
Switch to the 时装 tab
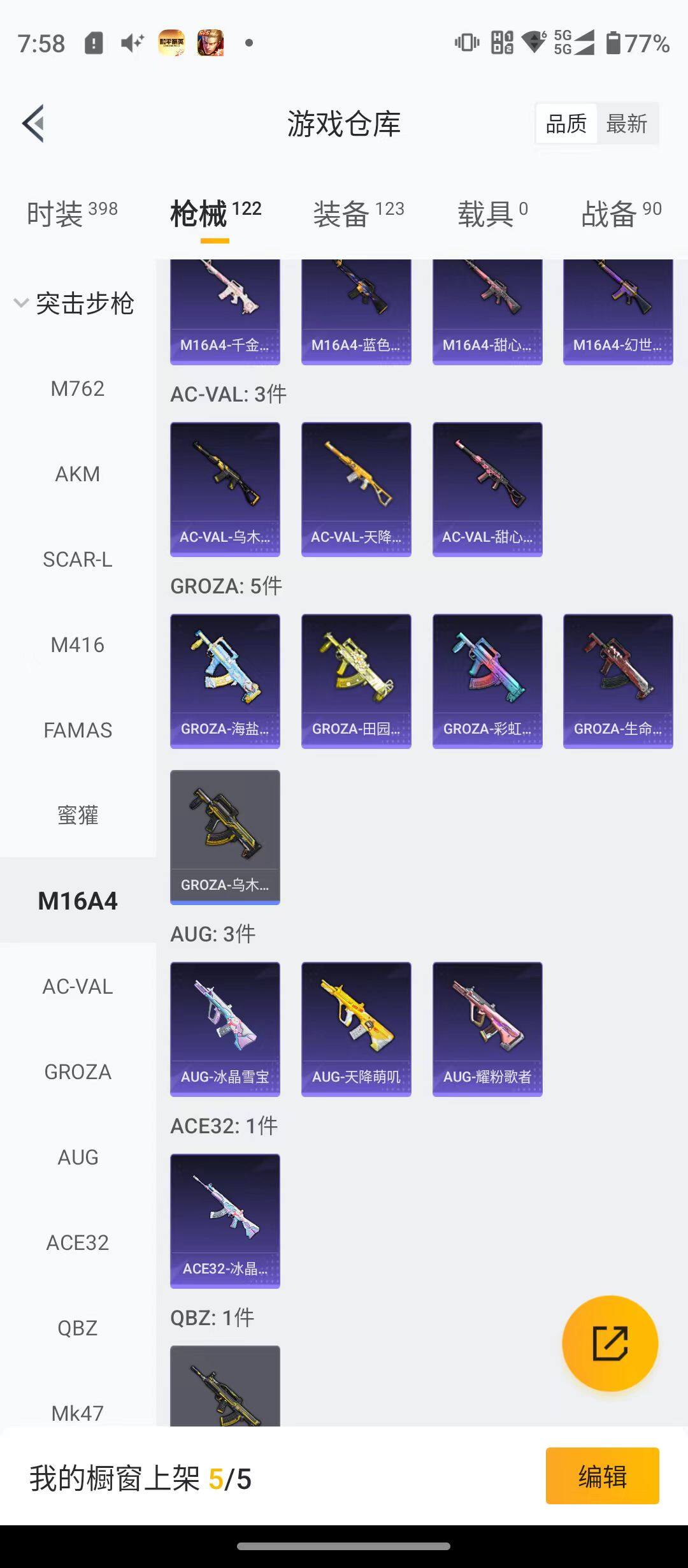pyautogui.click(x=71, y=214)
